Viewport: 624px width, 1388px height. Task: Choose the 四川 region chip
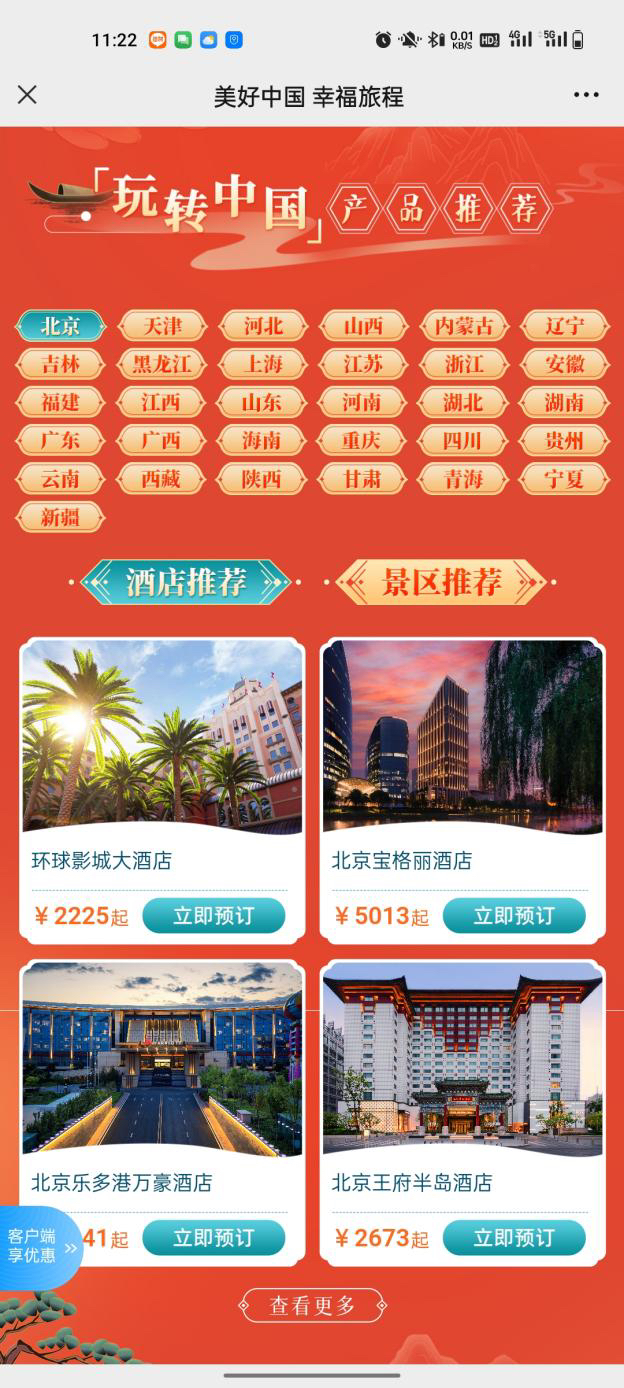coord(463,441)
